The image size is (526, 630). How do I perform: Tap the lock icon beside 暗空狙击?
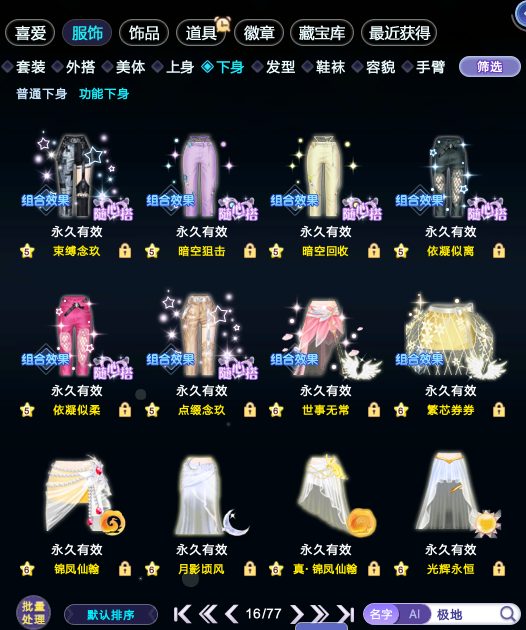(250, 251)
